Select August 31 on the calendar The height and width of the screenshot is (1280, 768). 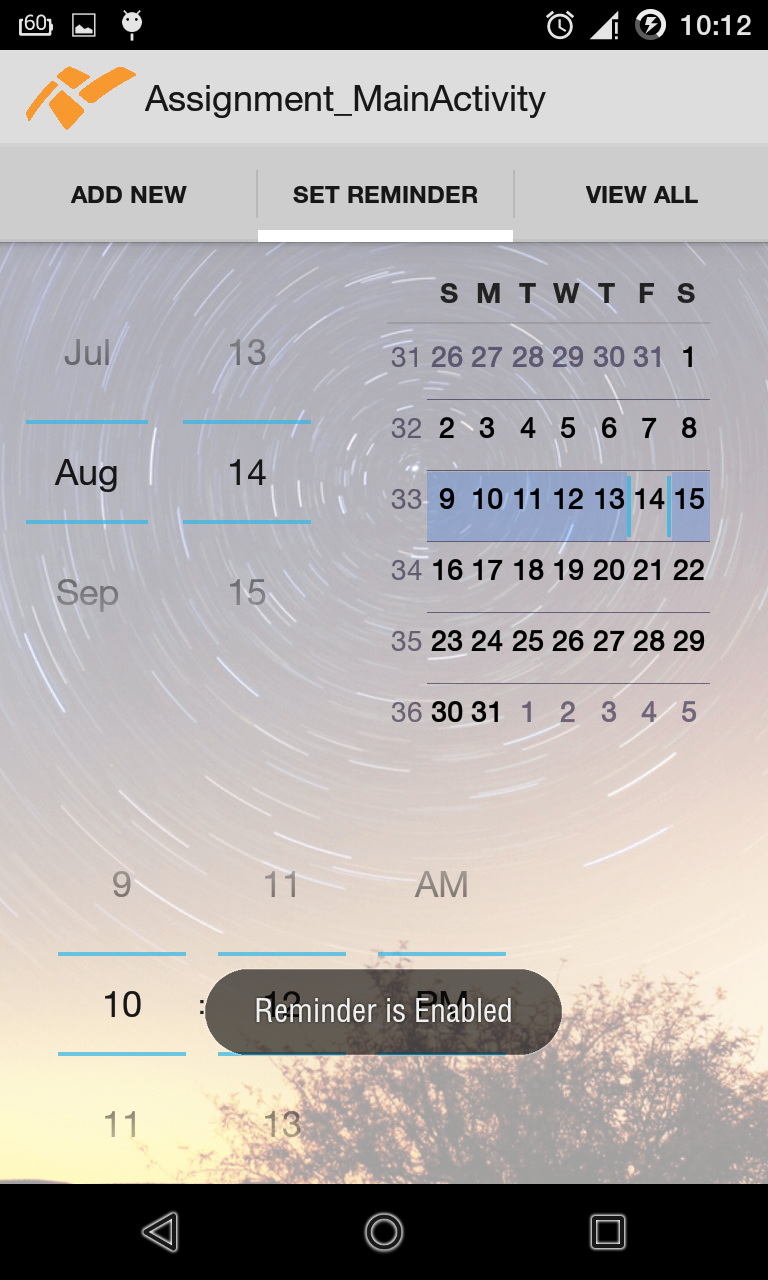point(487,712)
